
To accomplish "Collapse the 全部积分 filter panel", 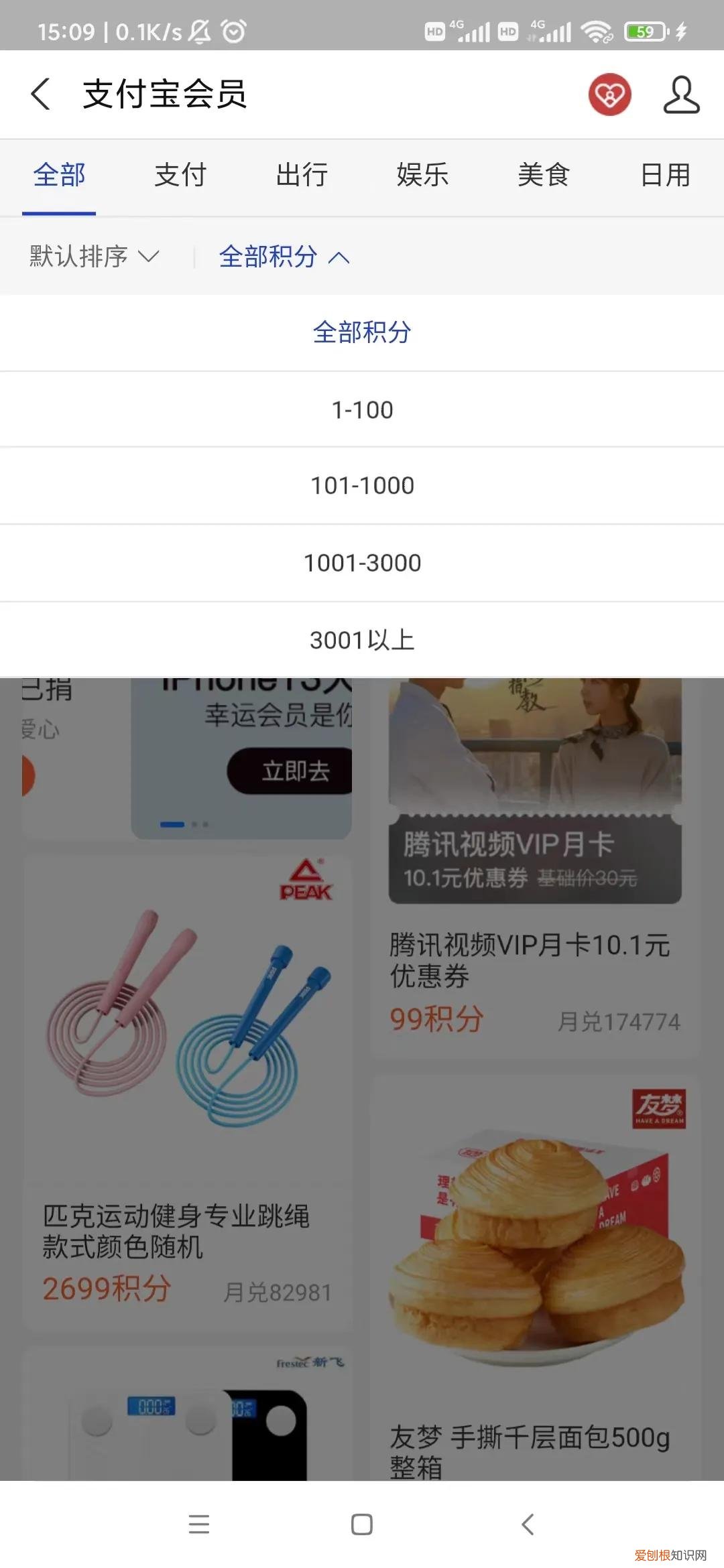I will point(285,257).
